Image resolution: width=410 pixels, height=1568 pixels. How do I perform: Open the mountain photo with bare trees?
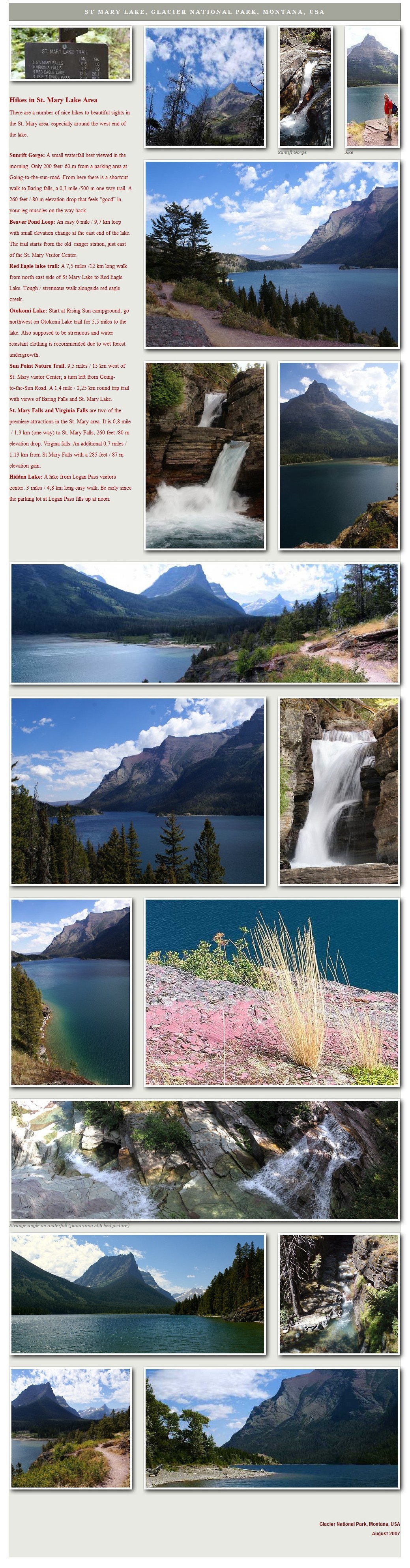click(204, 86)
